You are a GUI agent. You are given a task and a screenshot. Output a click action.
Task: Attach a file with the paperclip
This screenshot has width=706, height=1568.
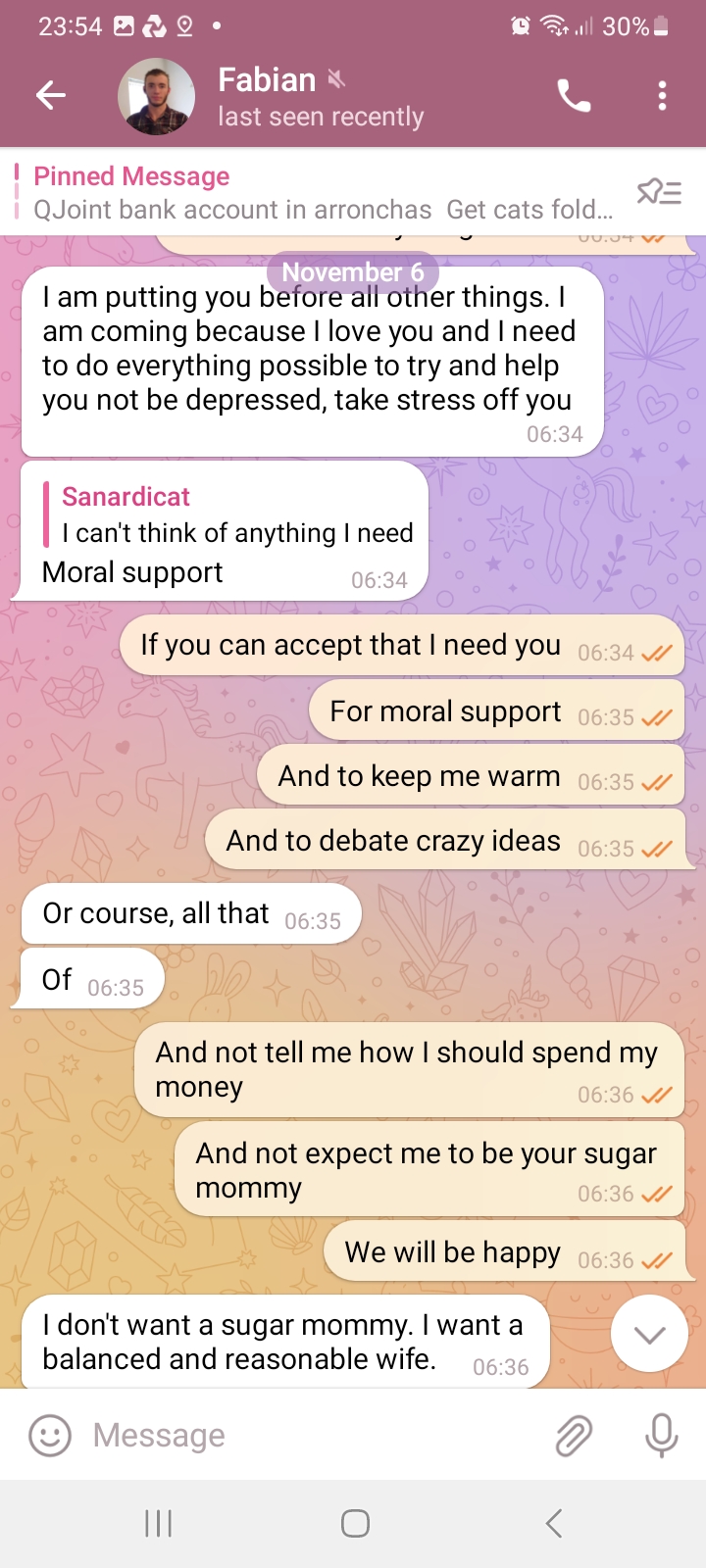click(x=574, y=1436)
